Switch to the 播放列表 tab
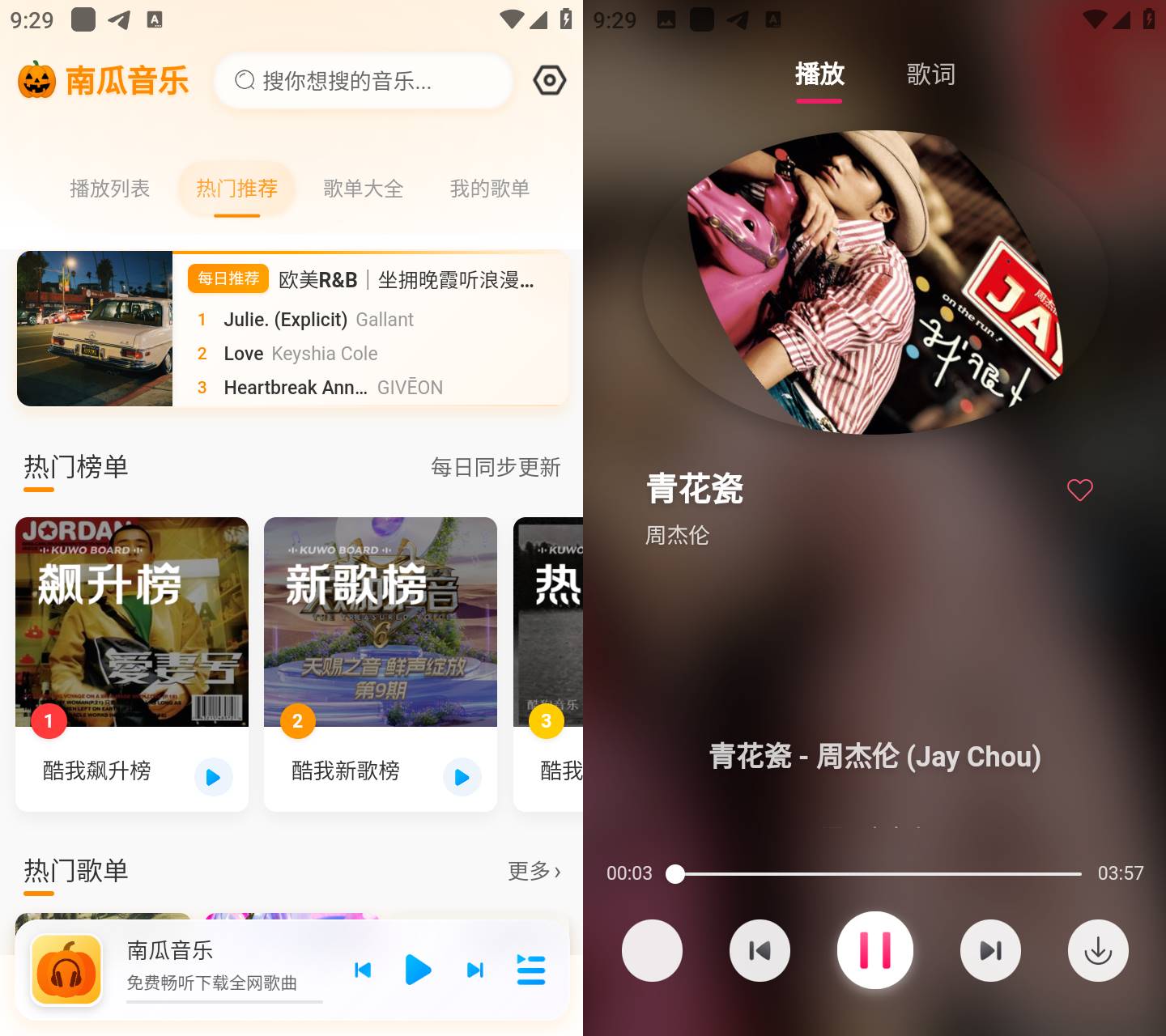Viewport: 1166px width, 1036px height. 109,189
